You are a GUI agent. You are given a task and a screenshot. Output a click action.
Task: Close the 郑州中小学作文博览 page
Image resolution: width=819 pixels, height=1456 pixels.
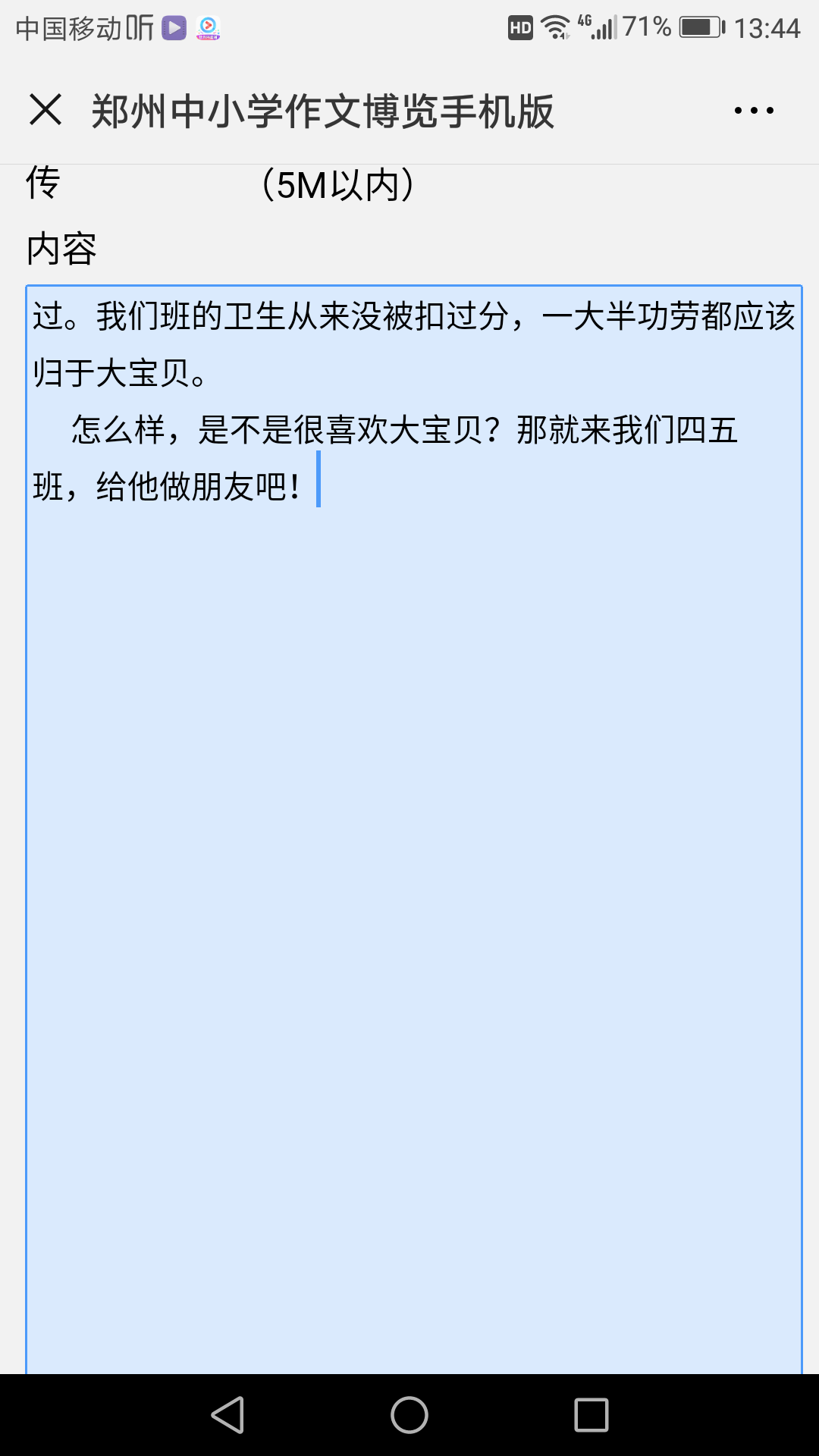45,110
